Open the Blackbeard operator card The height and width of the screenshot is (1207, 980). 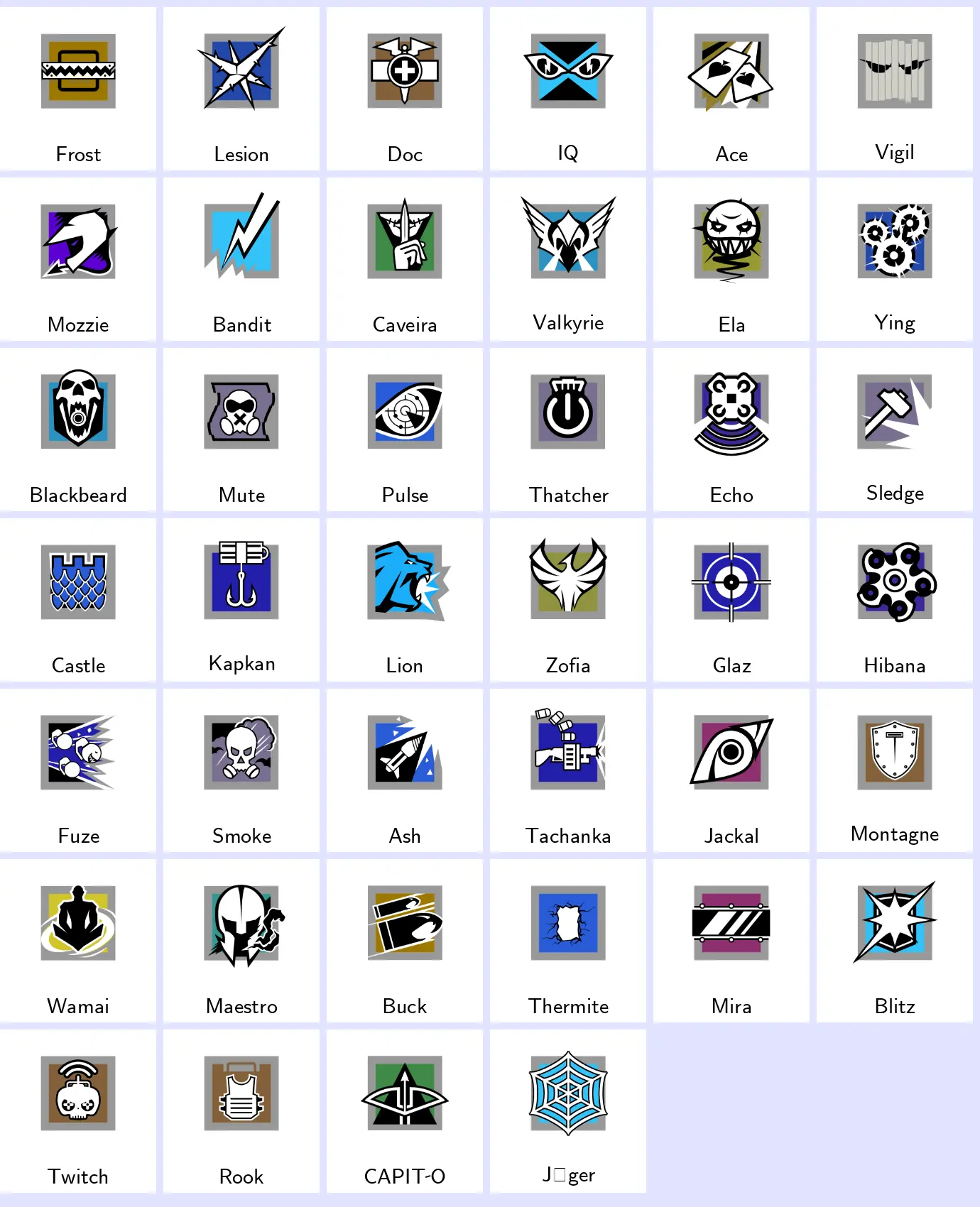[x=78, y=430]
